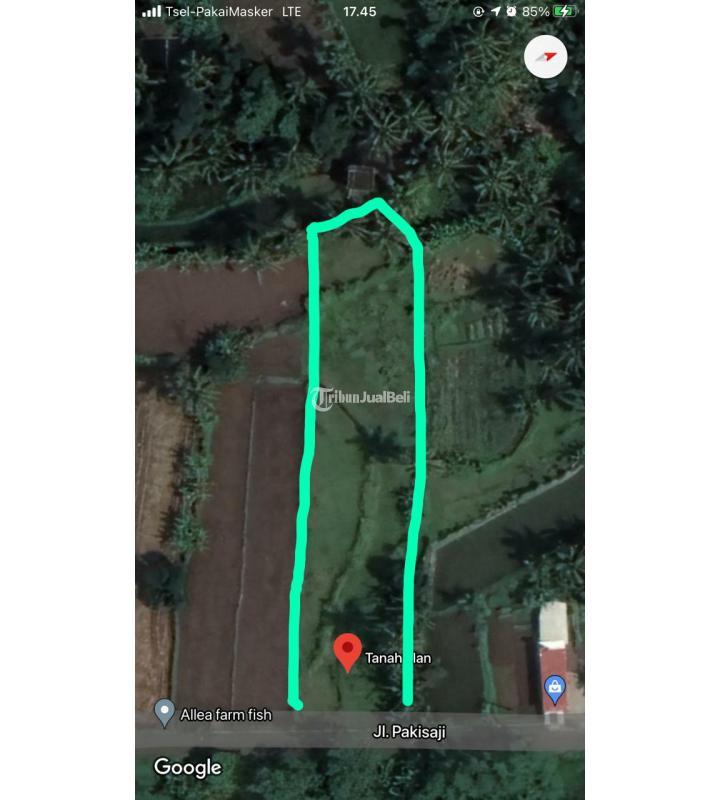Screen dimensions: 720x800
Task: Open the red Tanah pin
Action: click(x=347, y=651)
